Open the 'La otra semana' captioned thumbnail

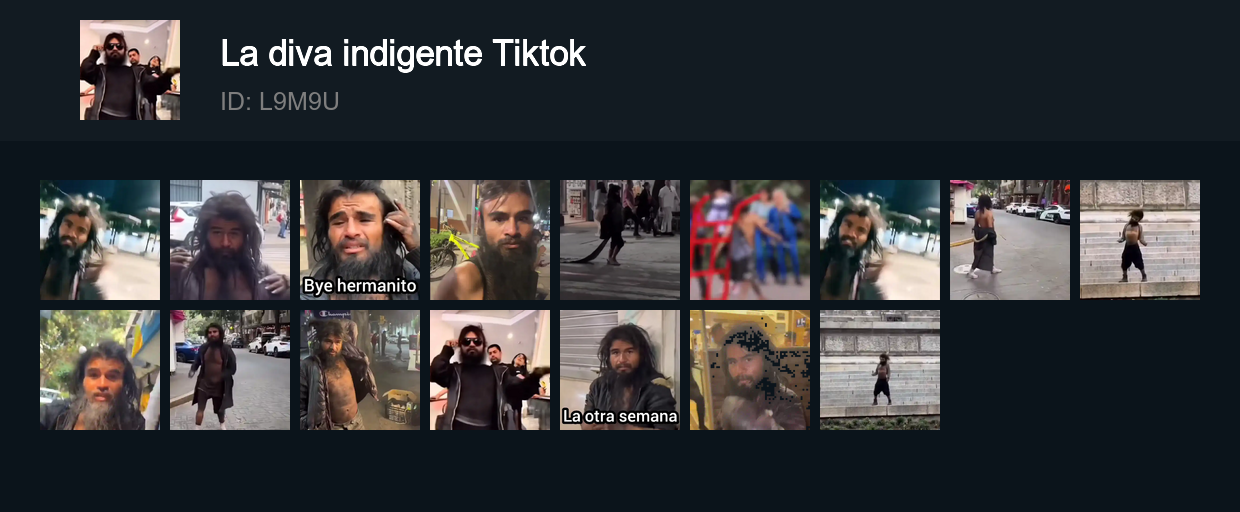620,370
